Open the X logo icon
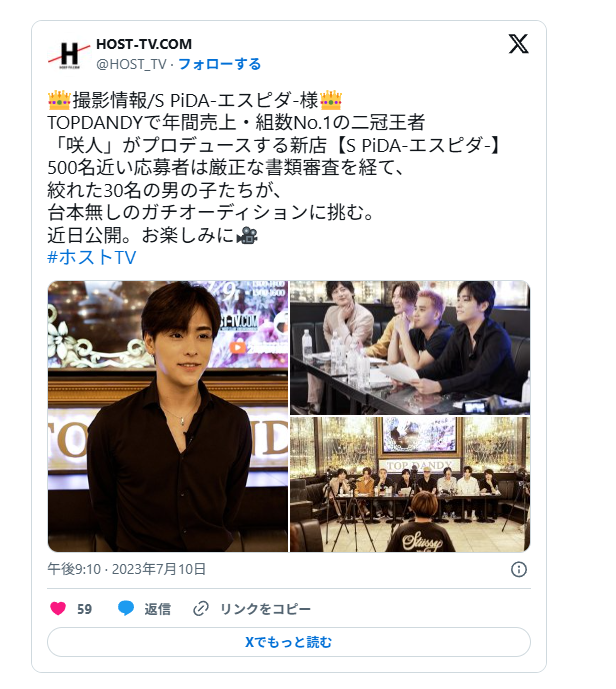616x689 pixels. click(518, 44)
